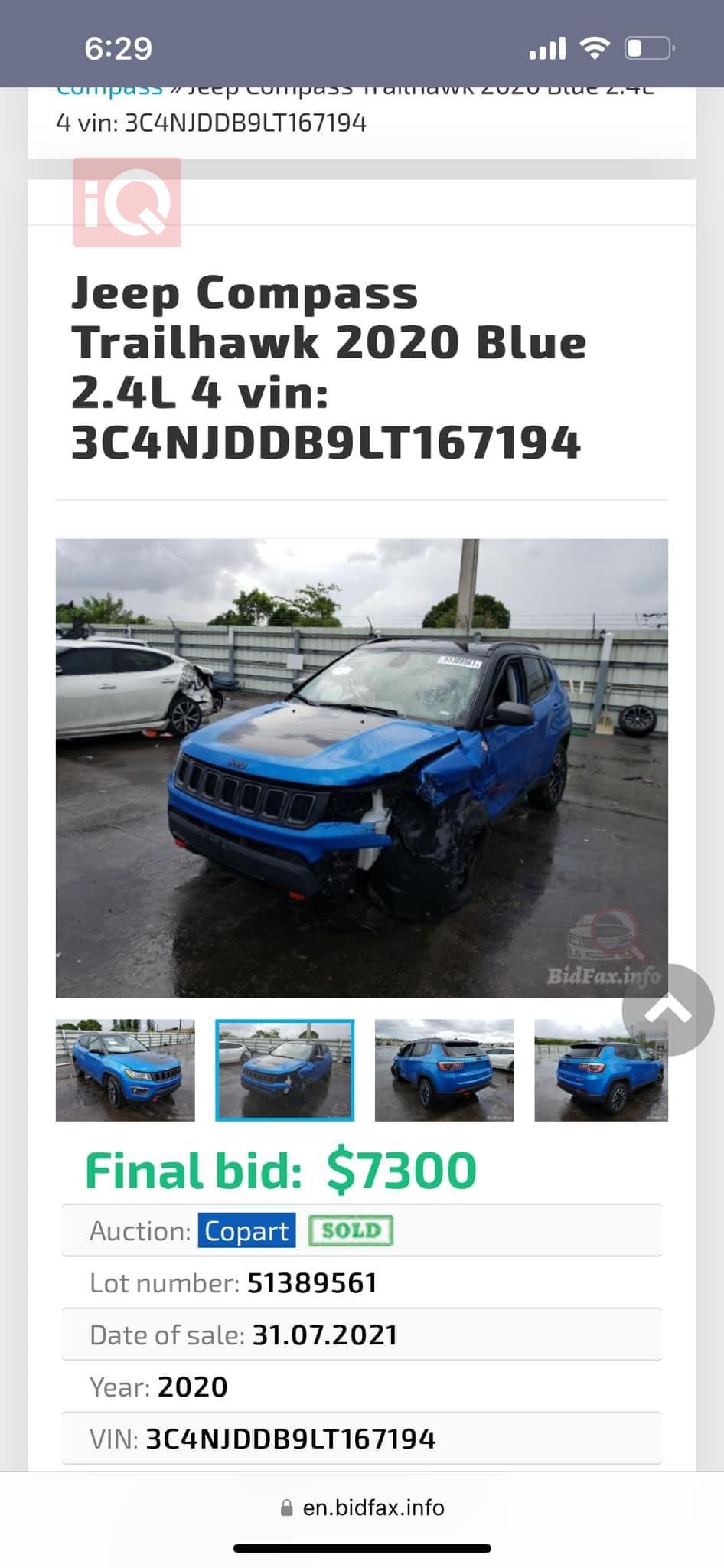The image size is (724, 1568).
Task: Open the Compass breadcrumb link
Action: click(x=109, y=90)
